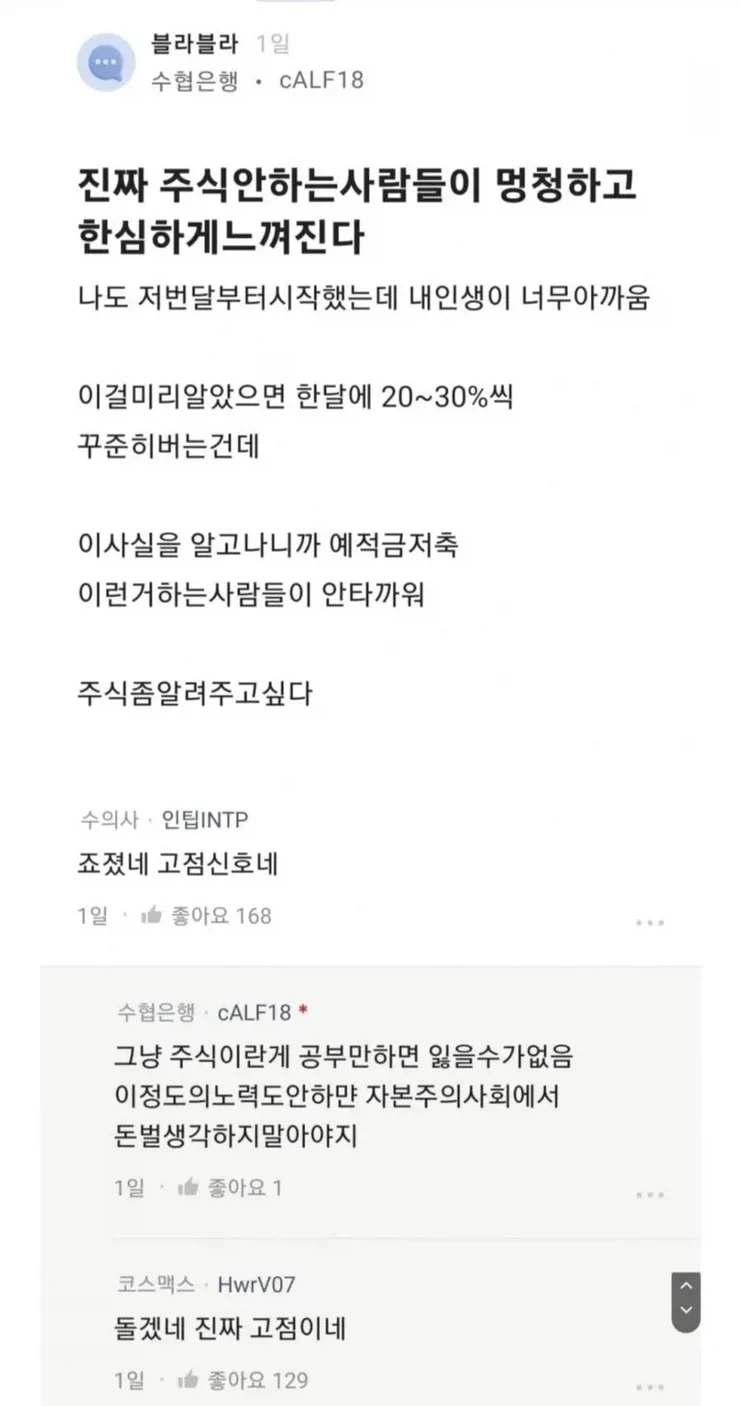Open the three-dot menu beside 좋아요 168
Viewport: 740px width, 1406px height.
(x=651, y=924)
